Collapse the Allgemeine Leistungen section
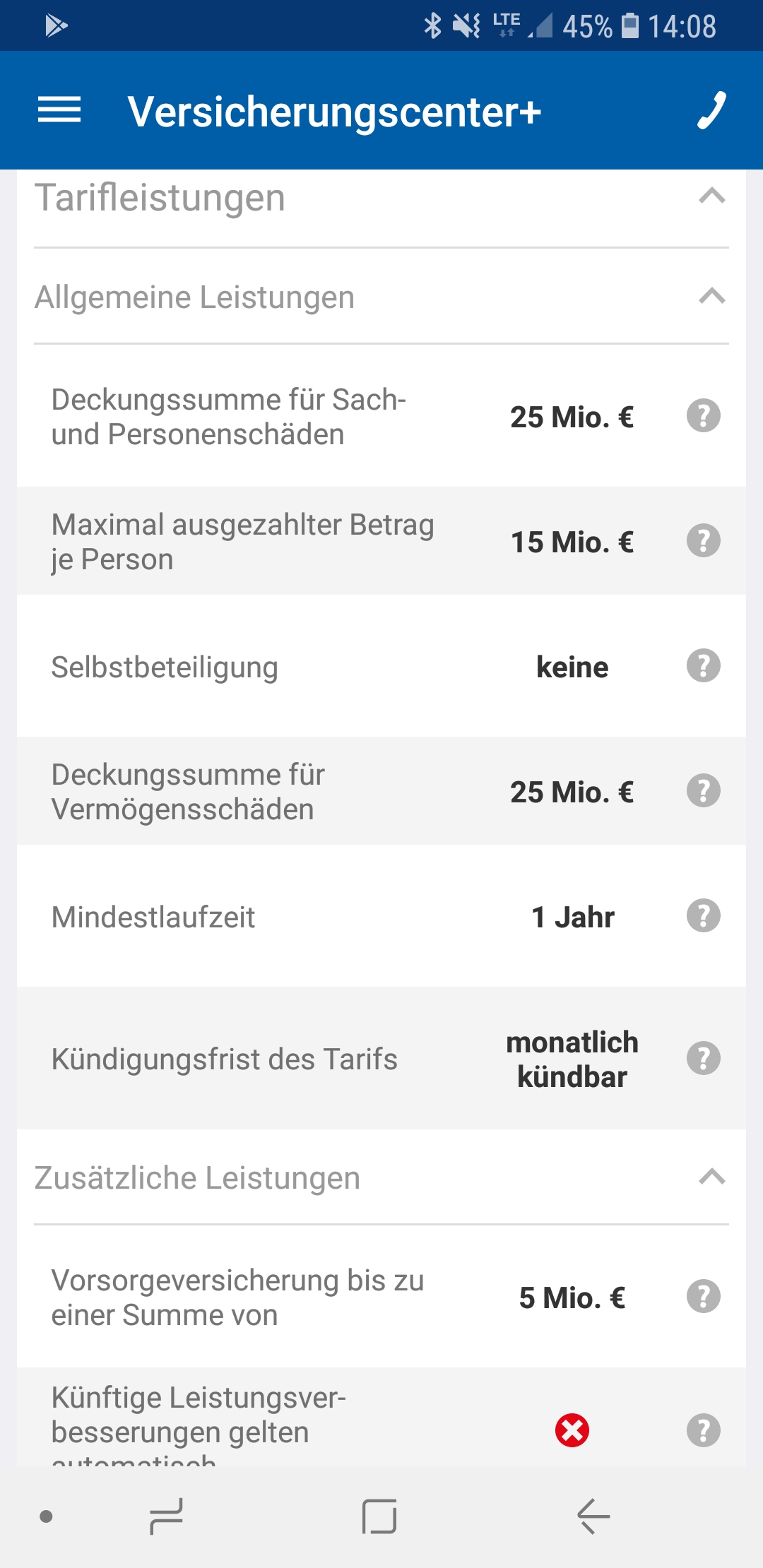763x1568 pixels. click(x=711, y=296)
